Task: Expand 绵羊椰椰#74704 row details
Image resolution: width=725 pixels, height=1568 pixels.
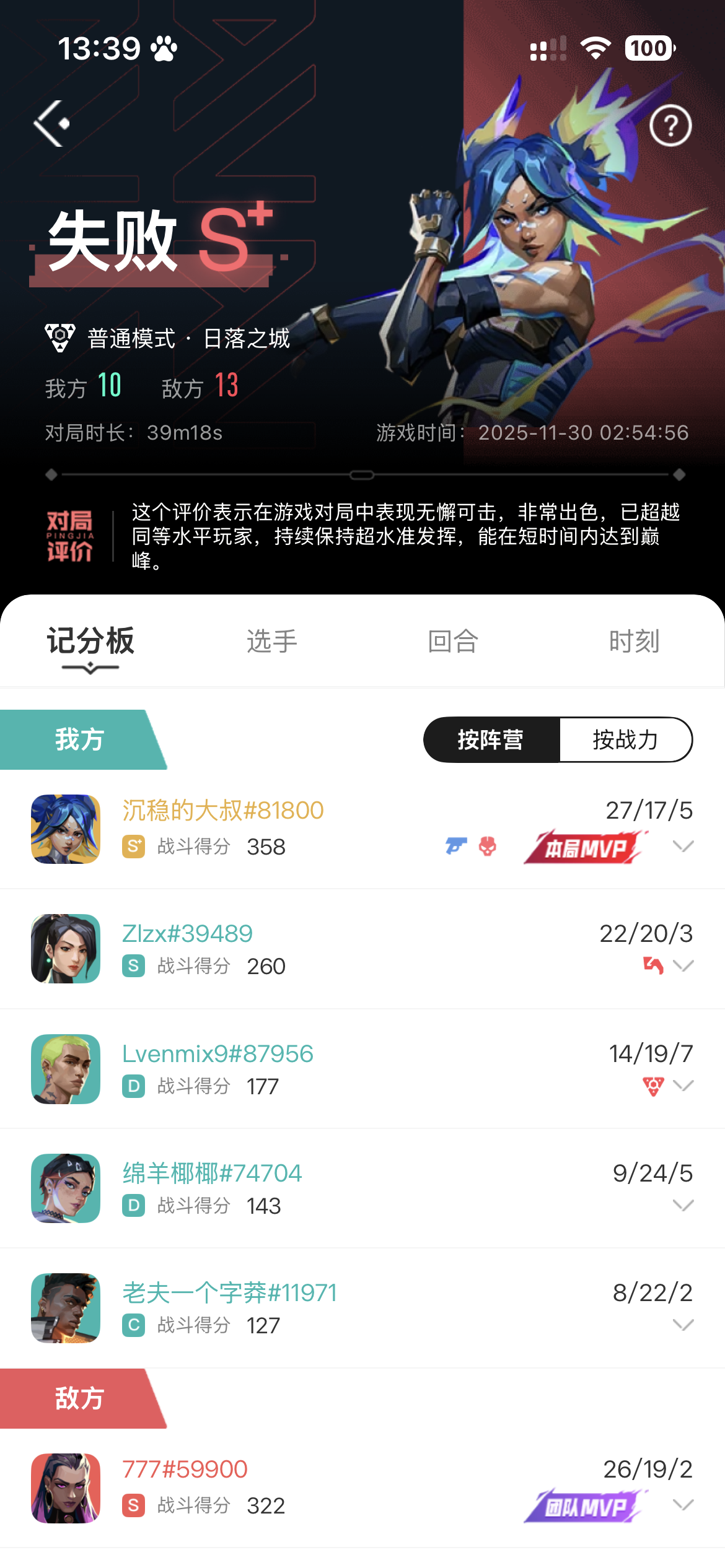Action: coord(683,1204)
